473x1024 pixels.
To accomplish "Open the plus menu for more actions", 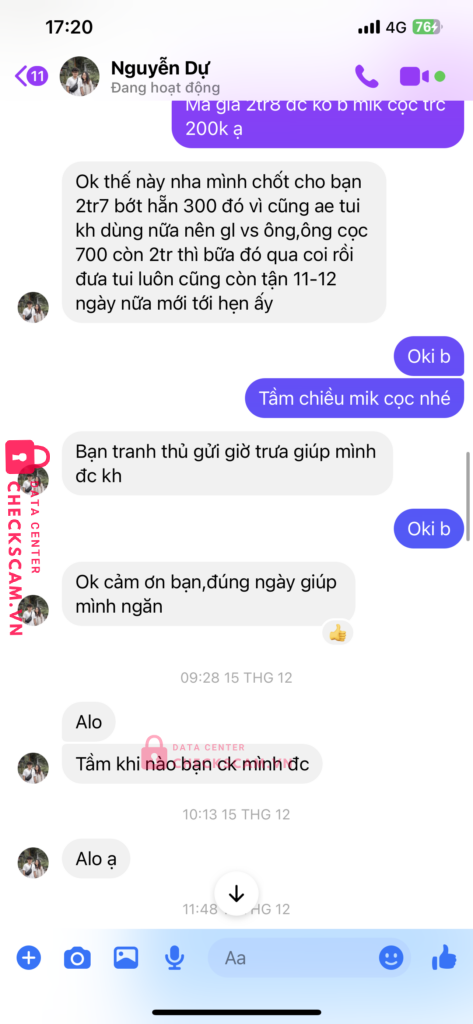I will click(x=29, y=958).
